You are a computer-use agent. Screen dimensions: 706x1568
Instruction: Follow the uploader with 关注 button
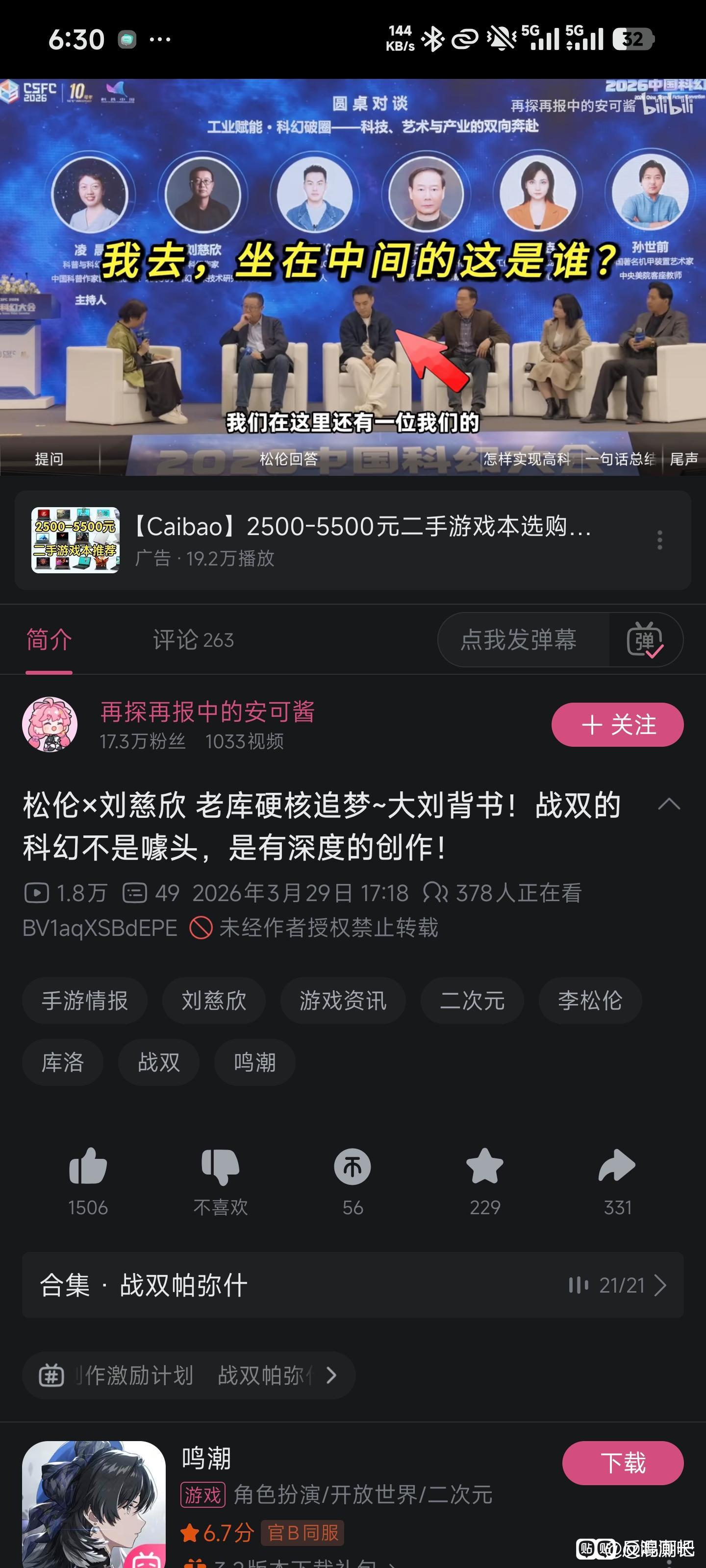click(x=617, y=724)
